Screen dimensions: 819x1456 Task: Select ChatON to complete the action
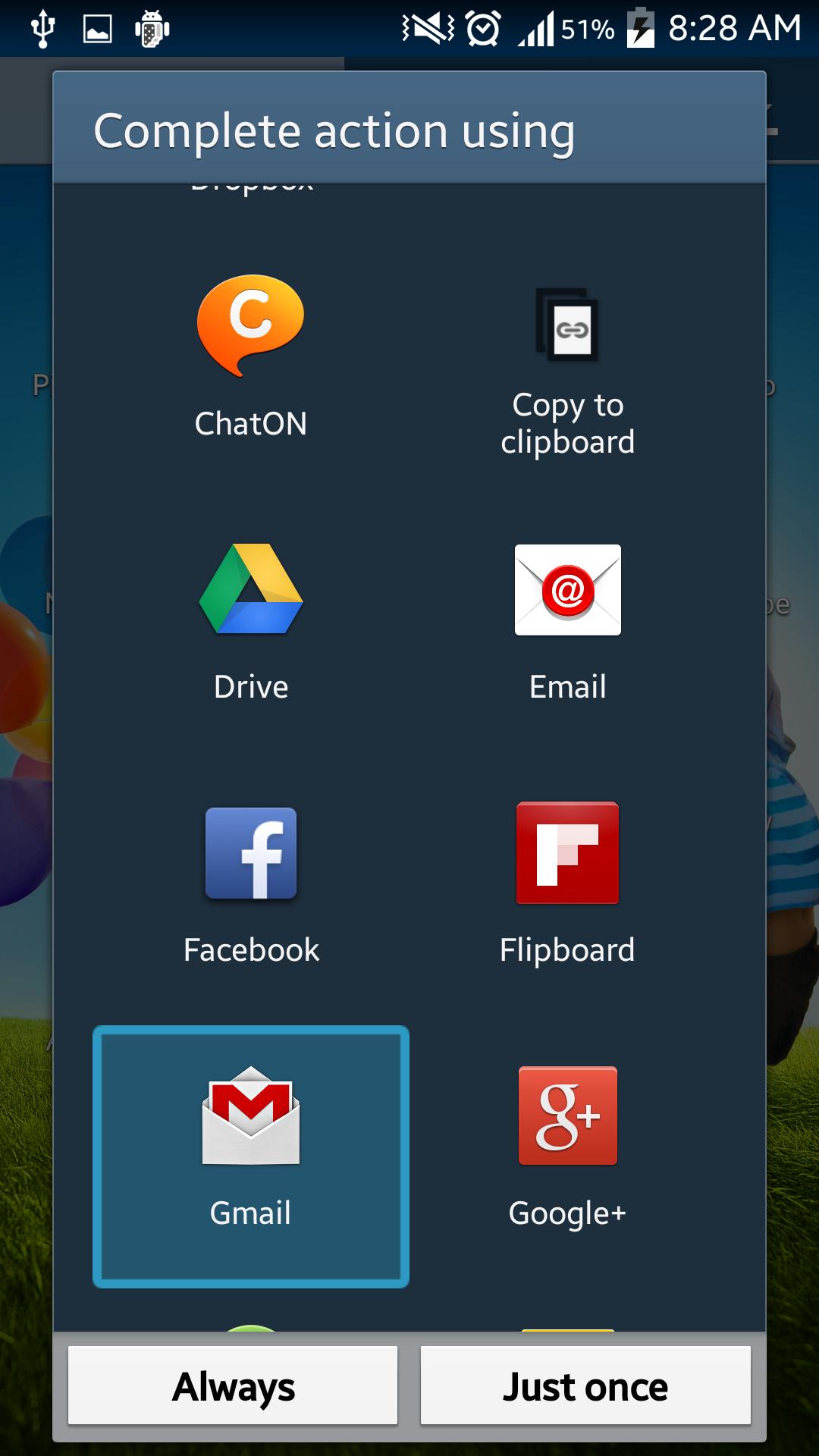click(x=250, y=356)
